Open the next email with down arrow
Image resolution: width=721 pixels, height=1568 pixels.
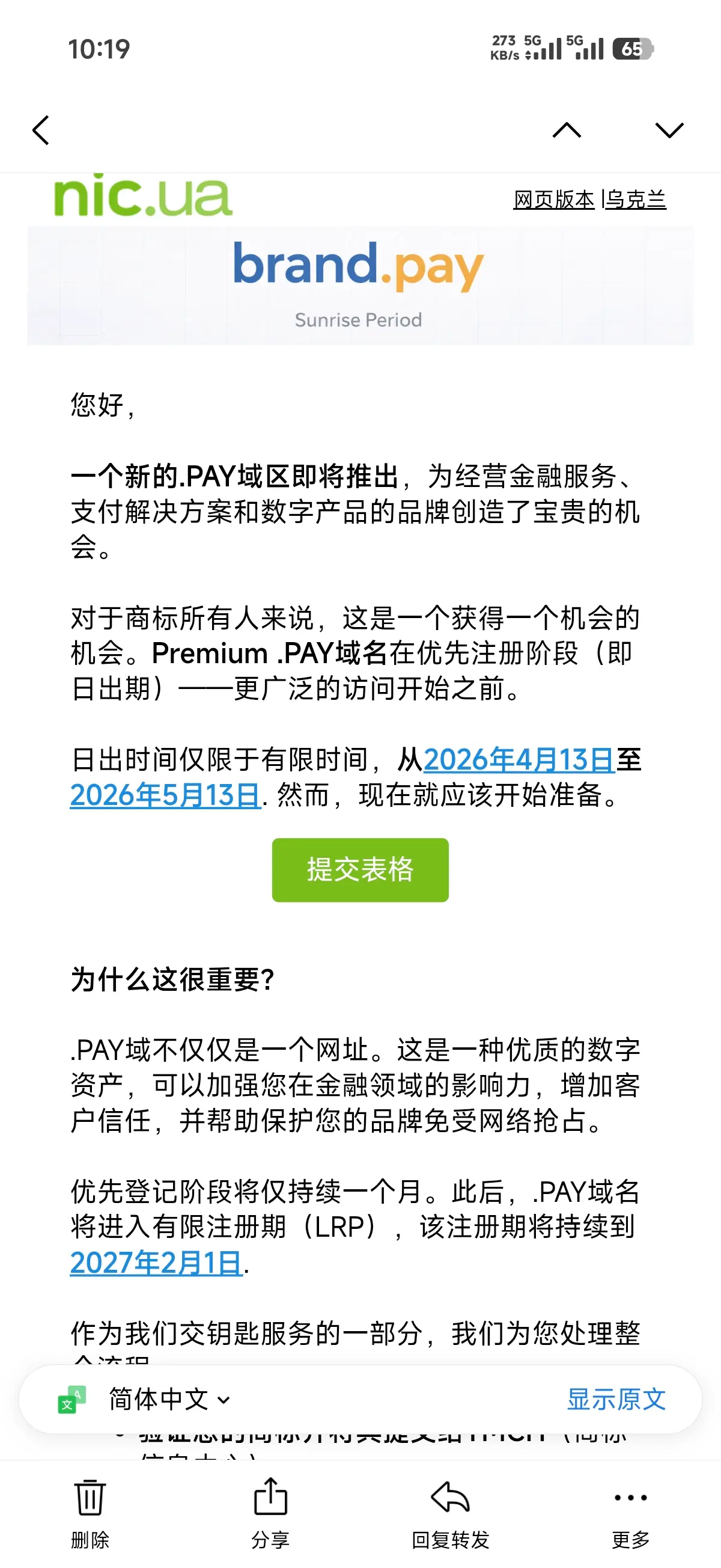coord(669,130)
